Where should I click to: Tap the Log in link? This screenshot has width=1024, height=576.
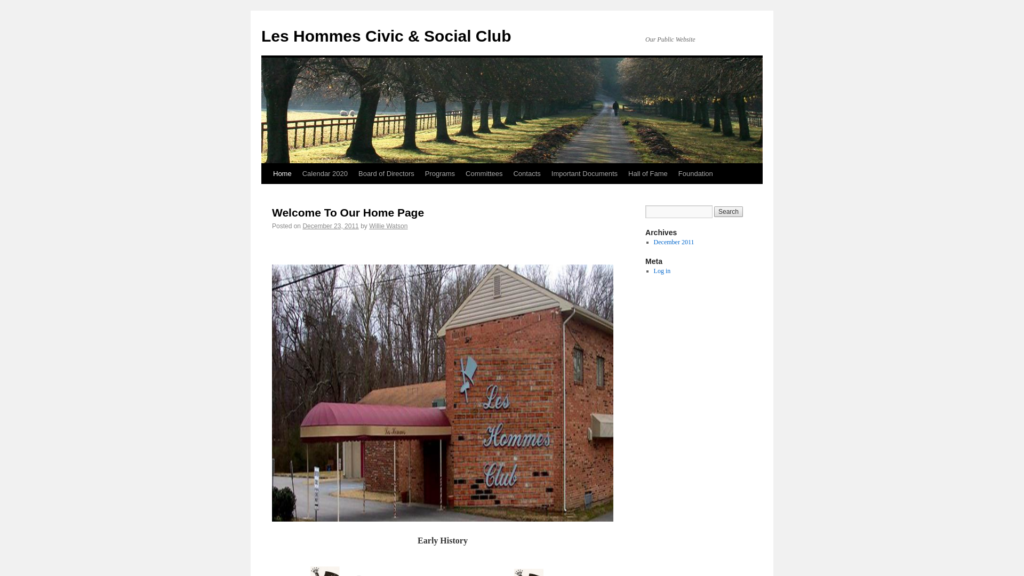662,271
